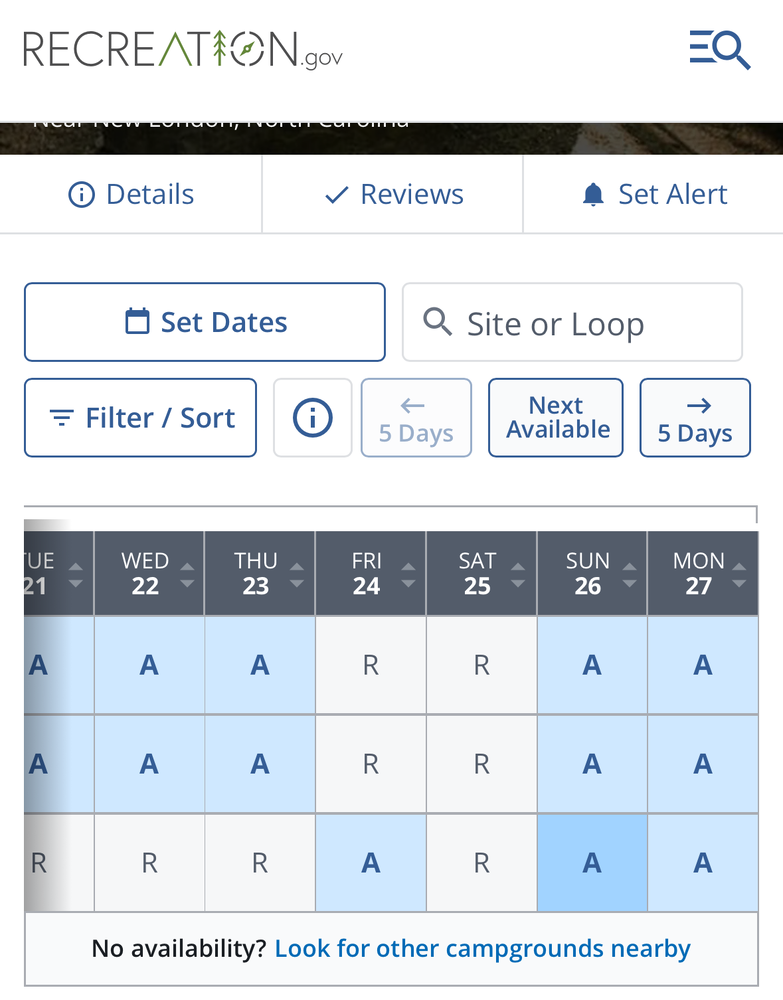Viewport: 783px width, 1000px height.
Task: Switch to the Details tab
Action: [x=131, y=194]
